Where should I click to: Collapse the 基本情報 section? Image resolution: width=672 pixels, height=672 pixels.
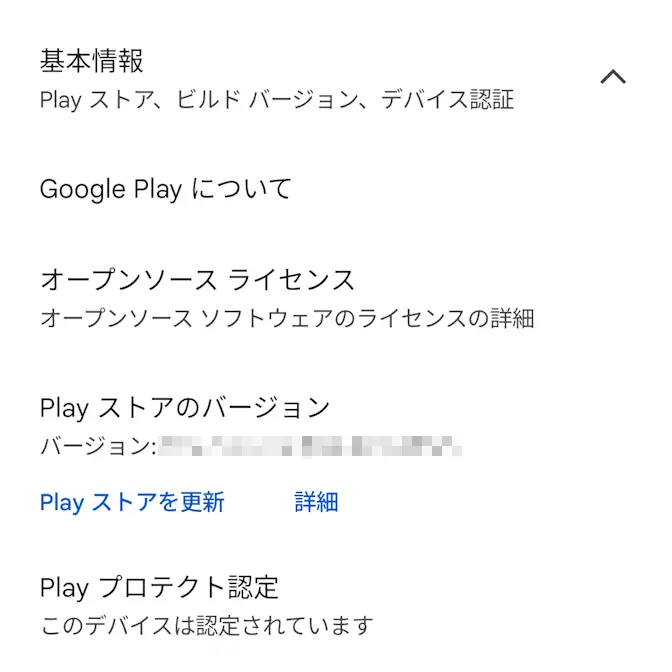pos(612,78)
